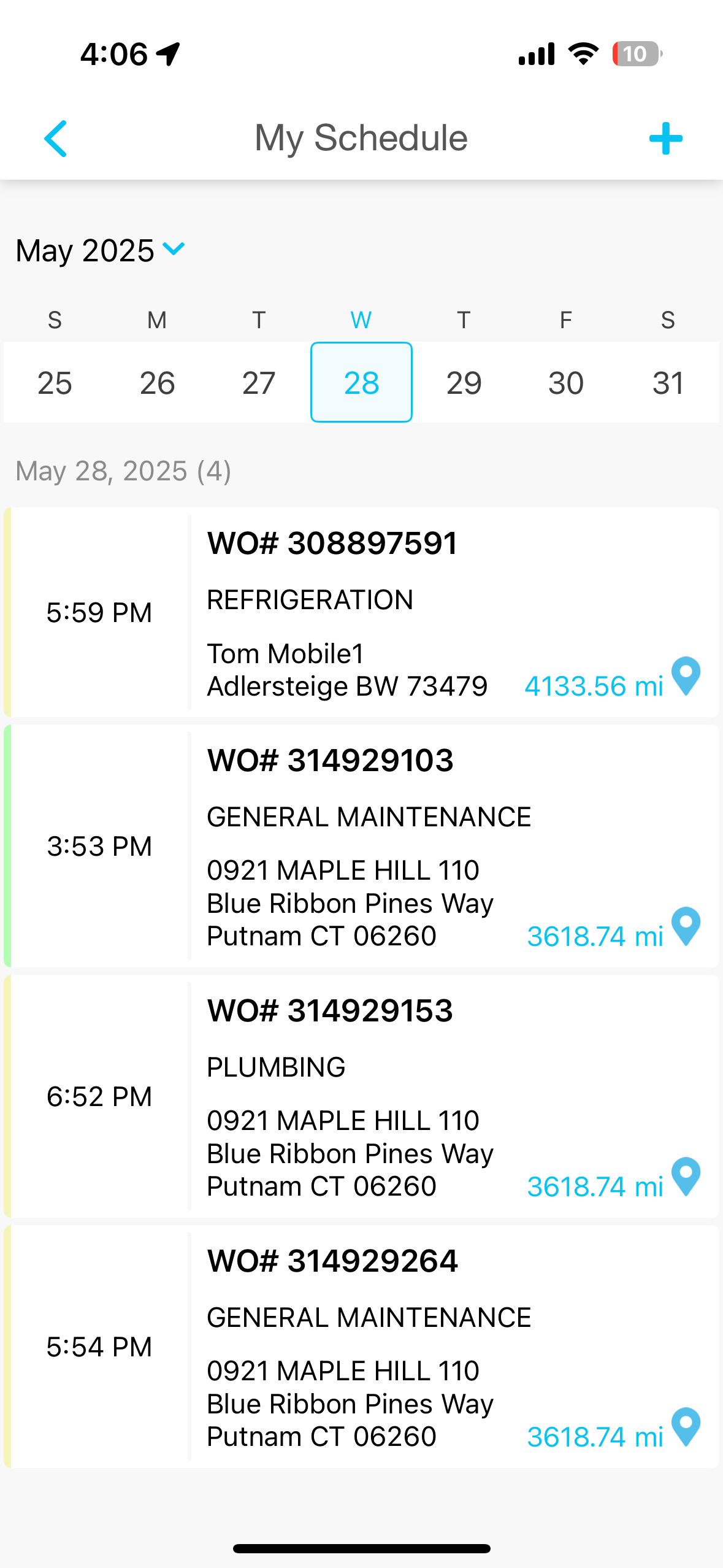Select Tuesday the 27th
This screenshot has height=1568, width=723.
(259, 383)
